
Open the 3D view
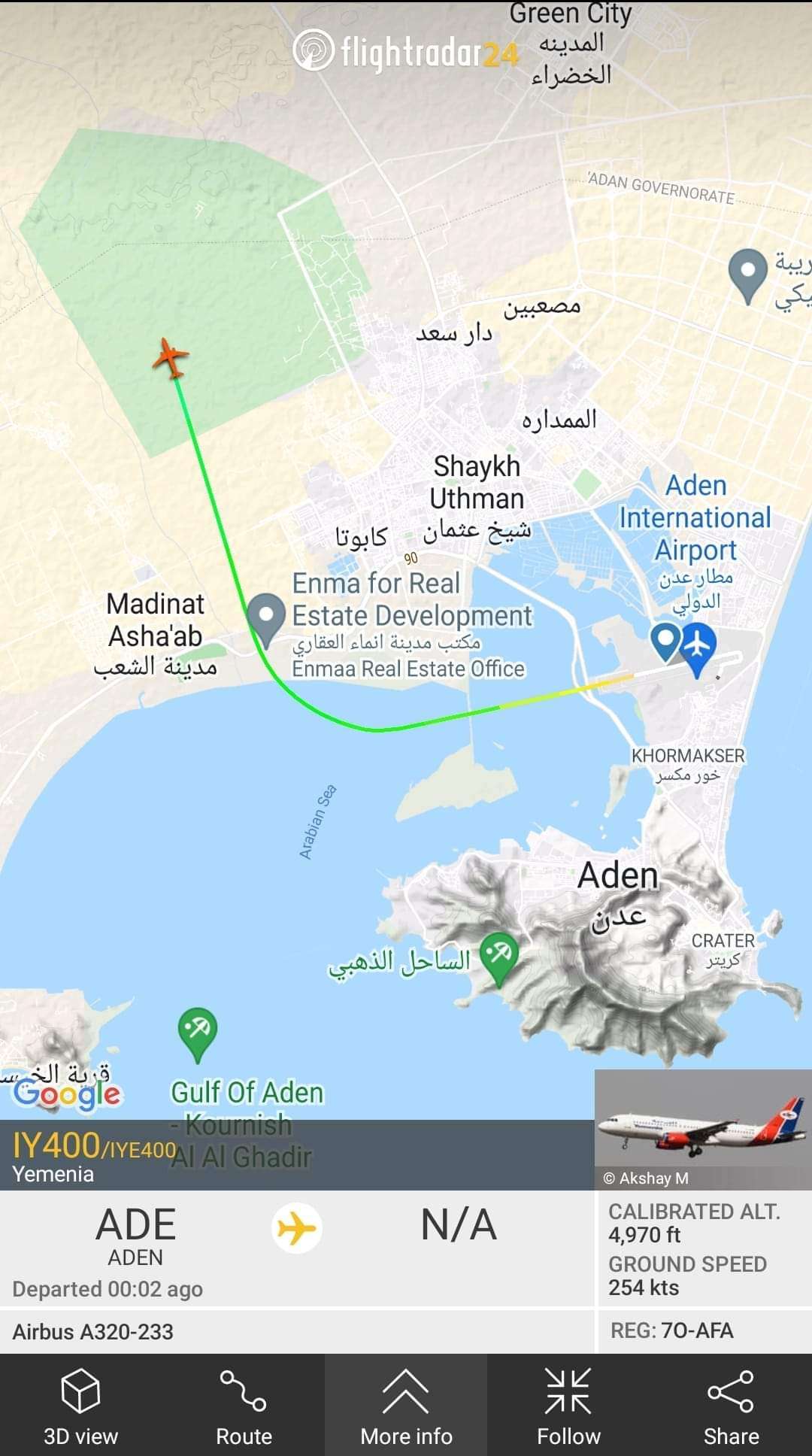pos(80,1405)
